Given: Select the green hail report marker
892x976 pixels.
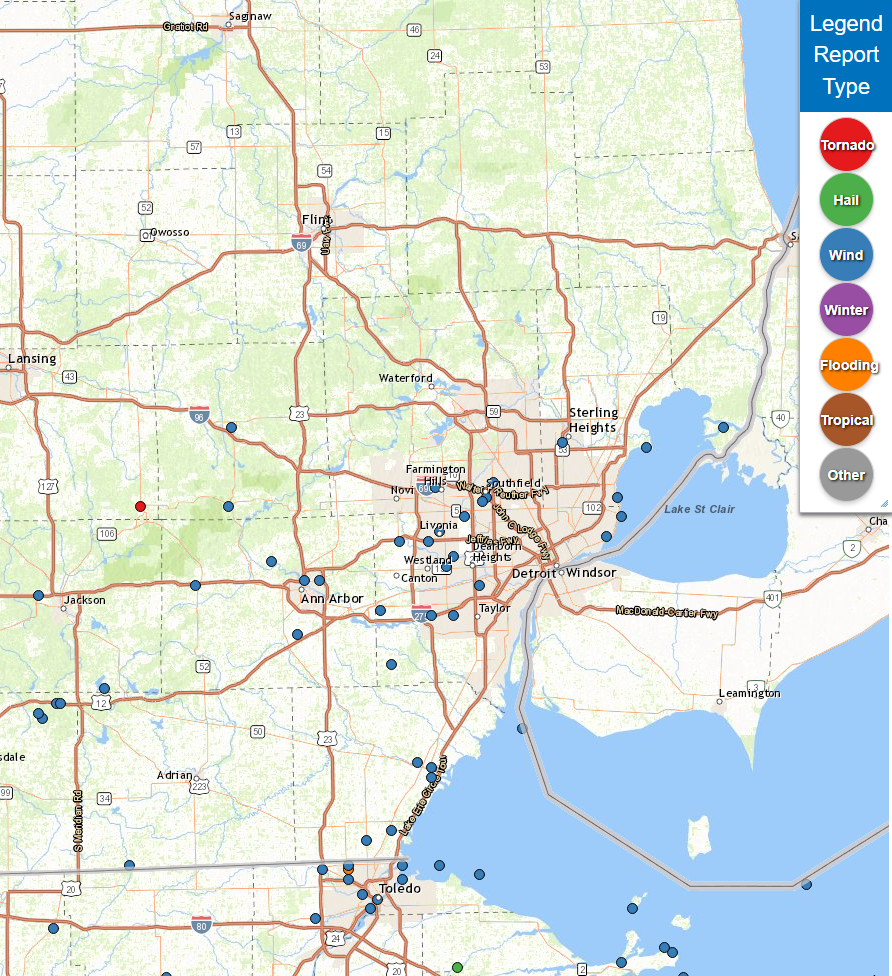Looking at the screenshot, I should [x=457, y=967].
